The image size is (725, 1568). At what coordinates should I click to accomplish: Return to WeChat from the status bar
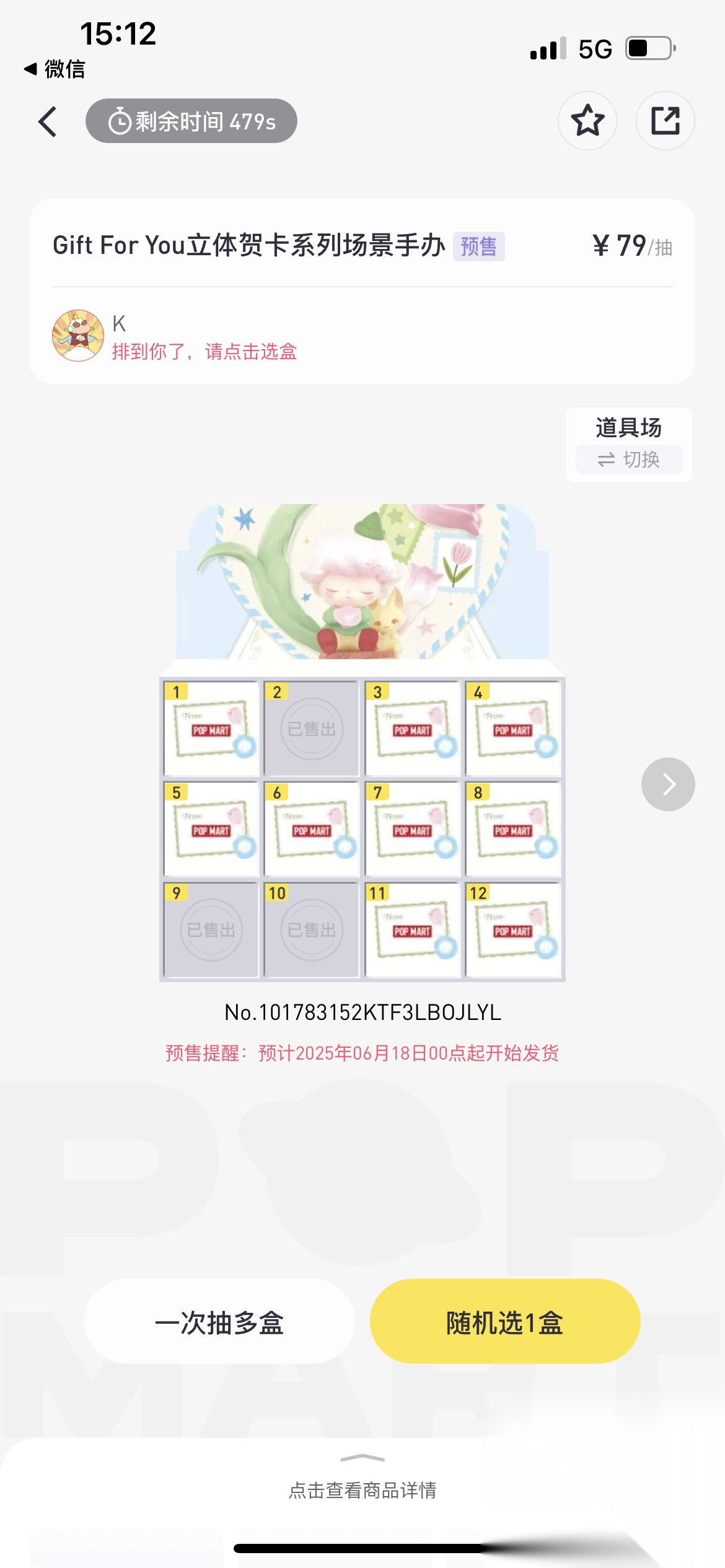pyautogui.click(x=55, y=69)
